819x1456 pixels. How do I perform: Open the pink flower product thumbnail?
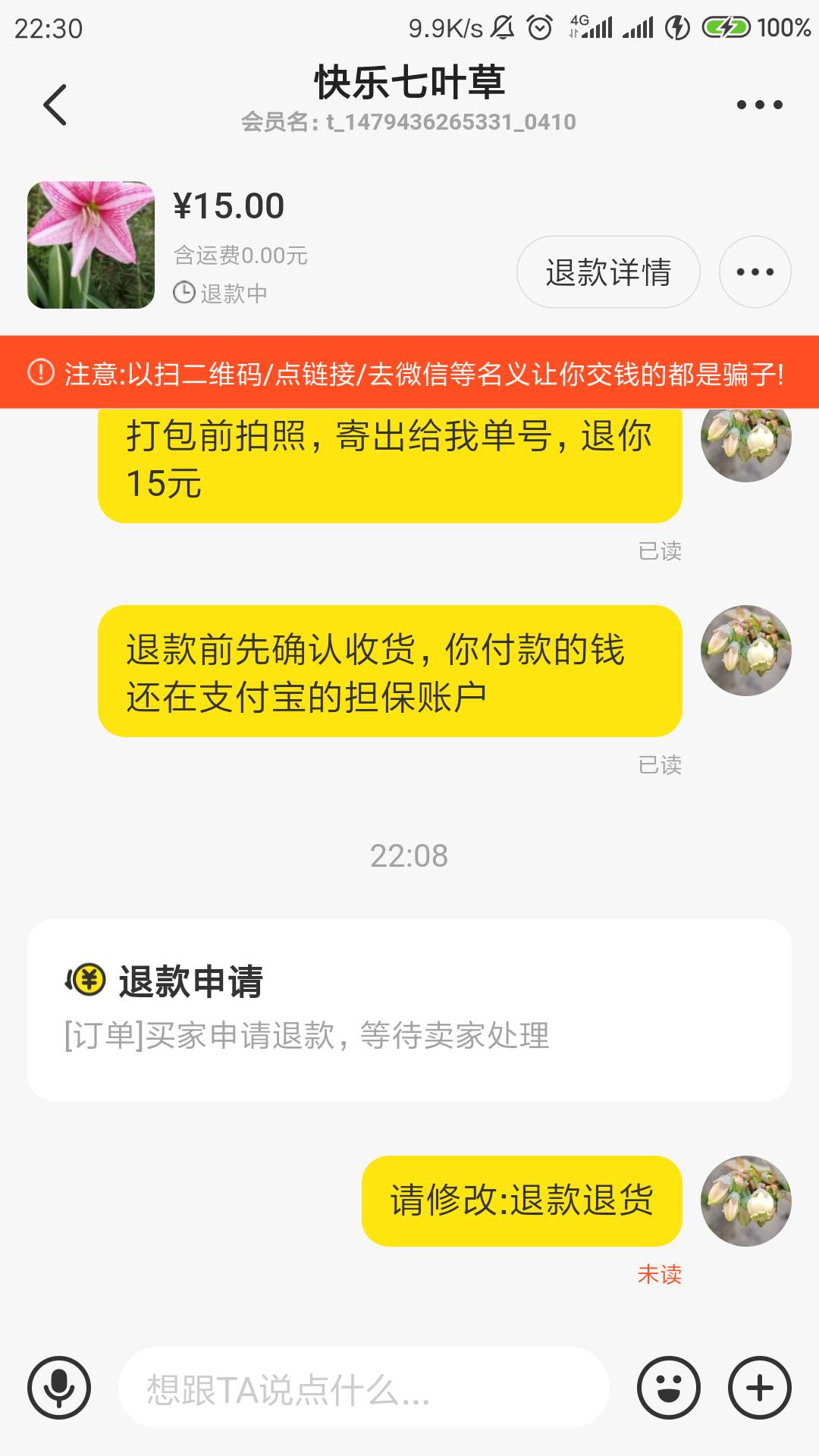(91, 245)
